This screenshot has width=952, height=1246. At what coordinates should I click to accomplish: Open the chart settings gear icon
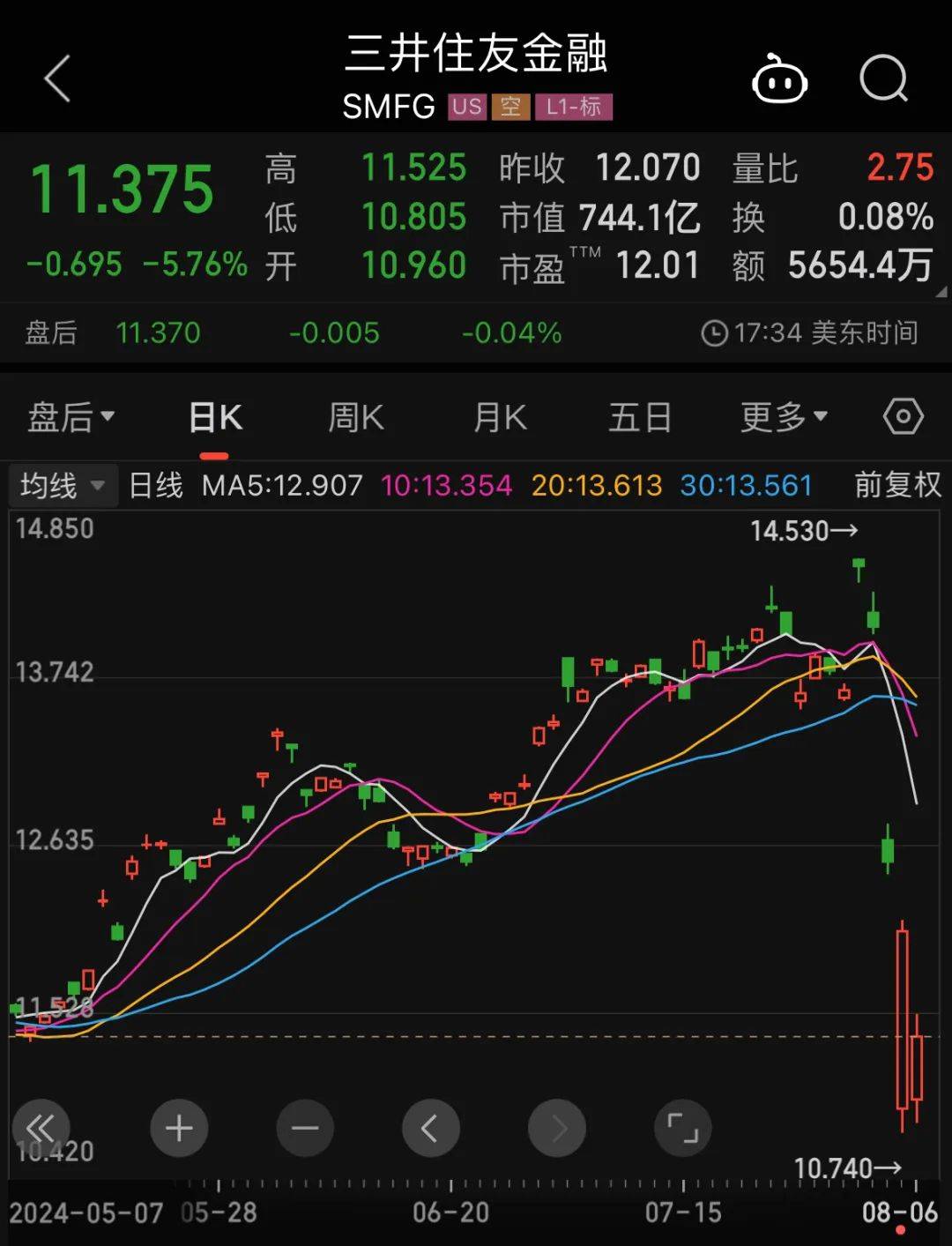(x=903, y=415)
